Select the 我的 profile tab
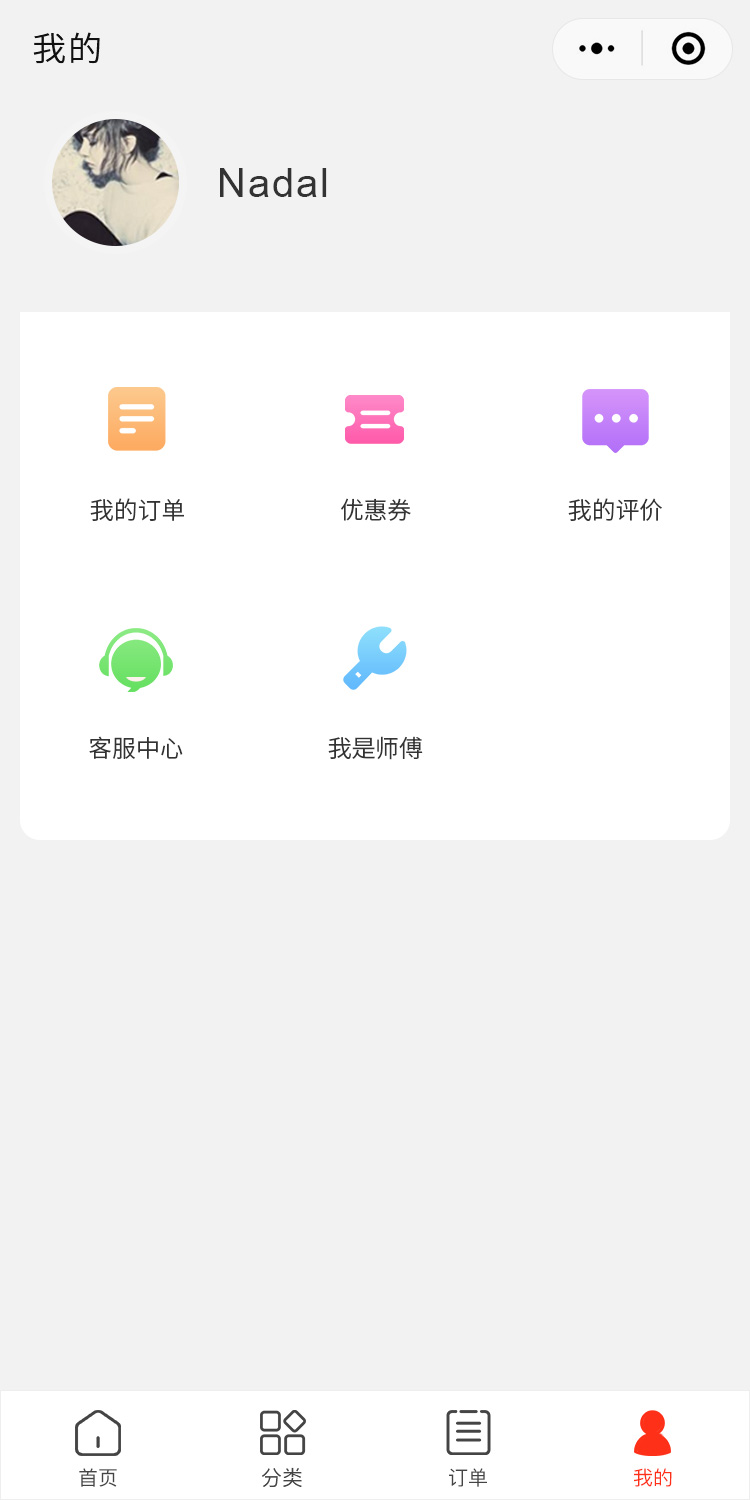750x1500 pixels. pos(653,1446)
